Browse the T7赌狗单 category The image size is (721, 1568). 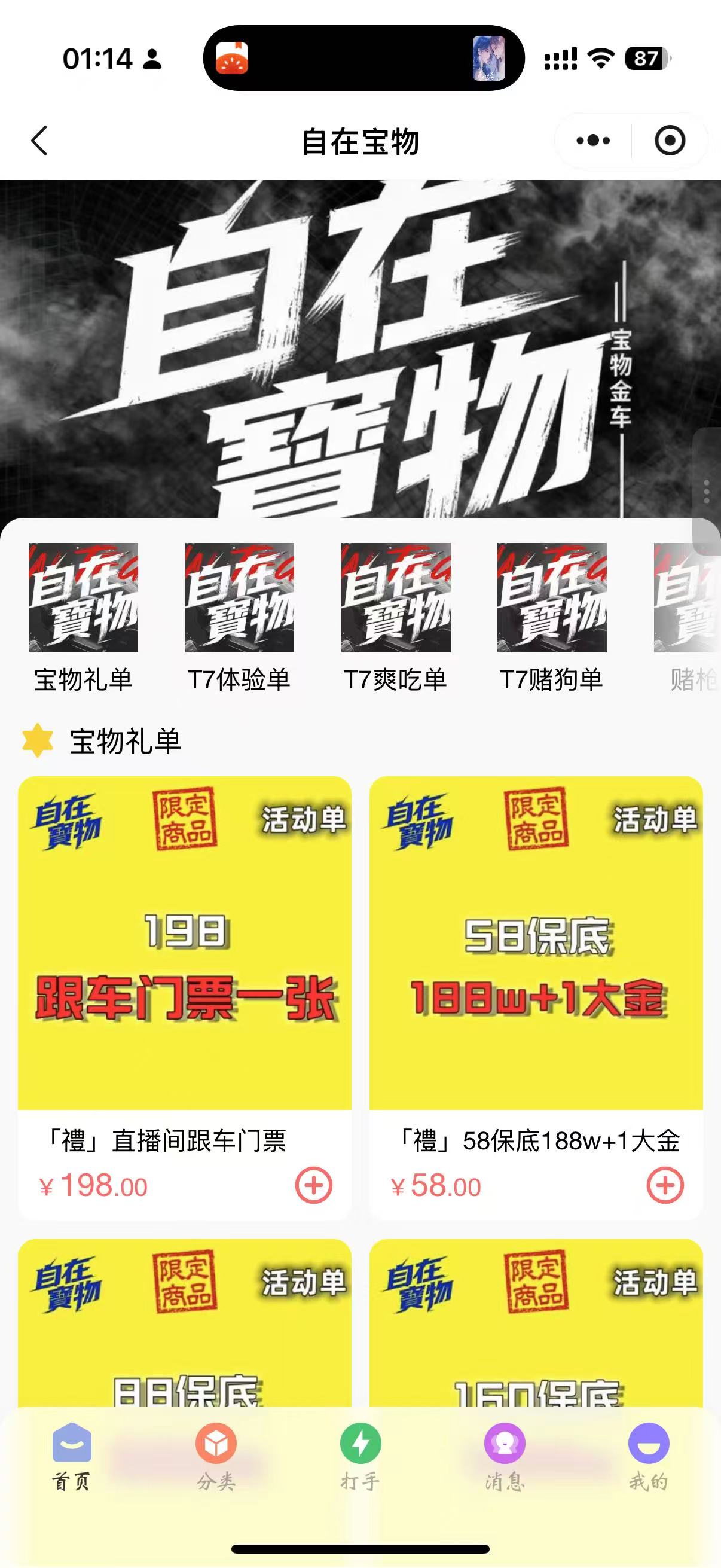point(551,616)
